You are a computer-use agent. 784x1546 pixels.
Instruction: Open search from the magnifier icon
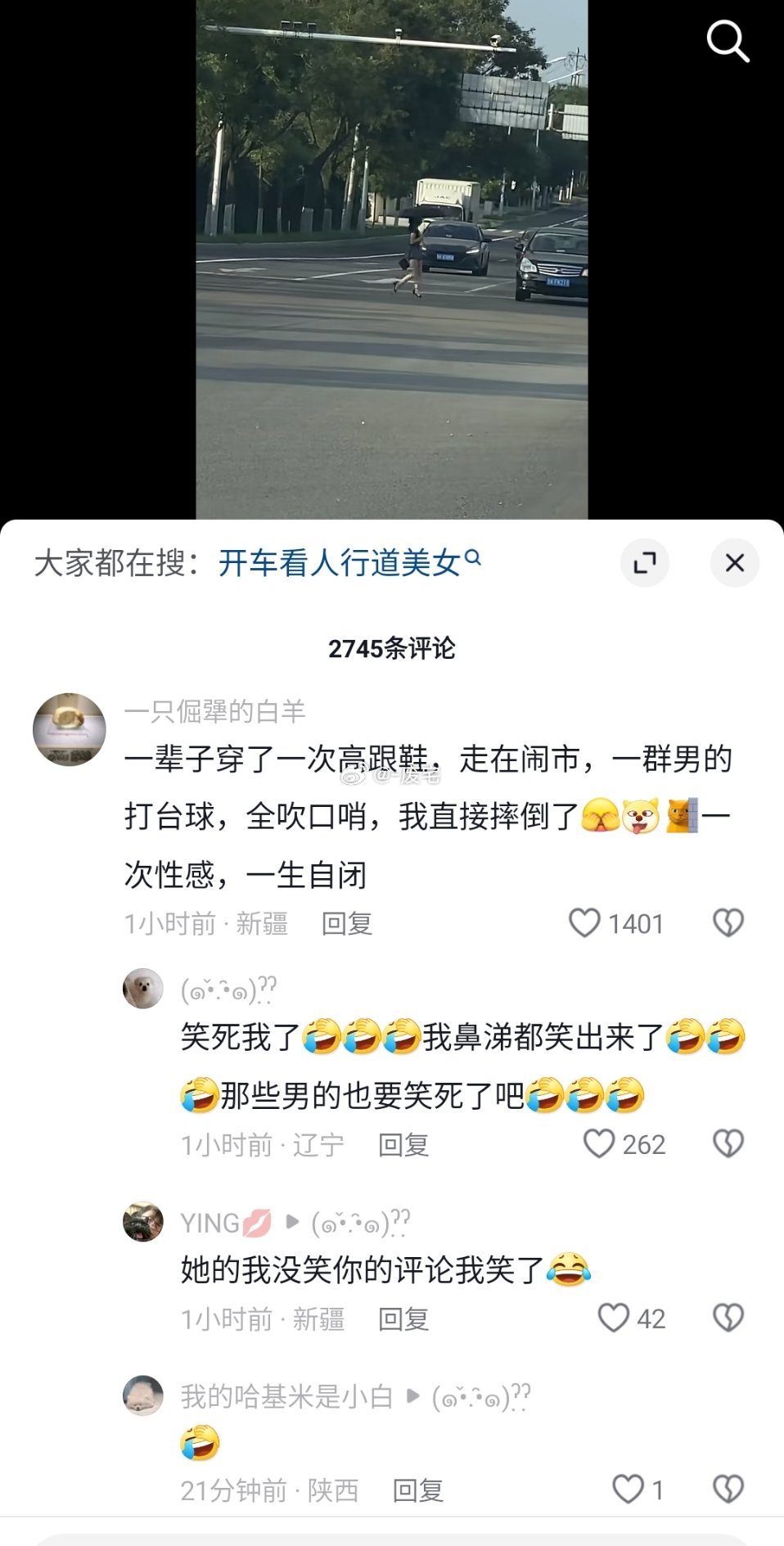pos(728,41)
